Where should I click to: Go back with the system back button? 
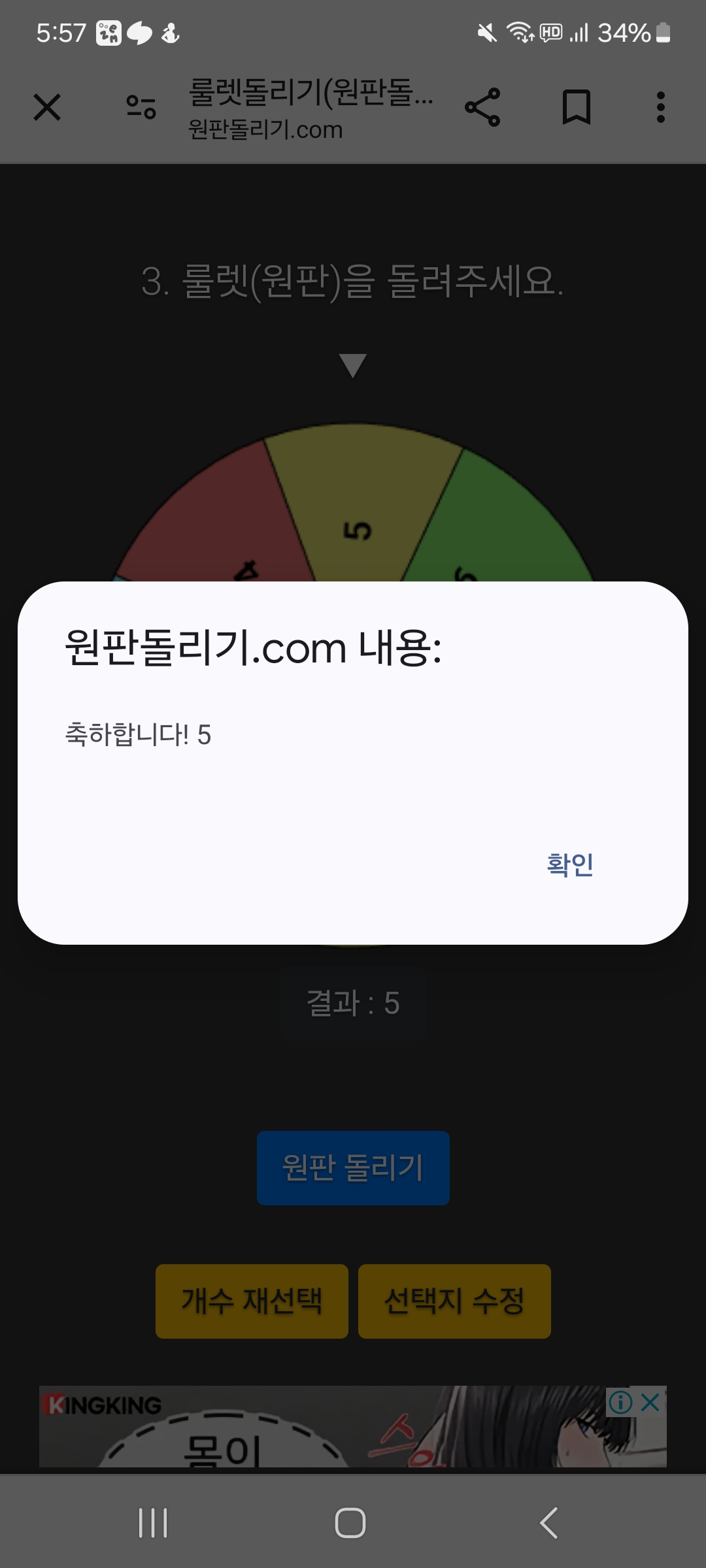coord(549,1523)
